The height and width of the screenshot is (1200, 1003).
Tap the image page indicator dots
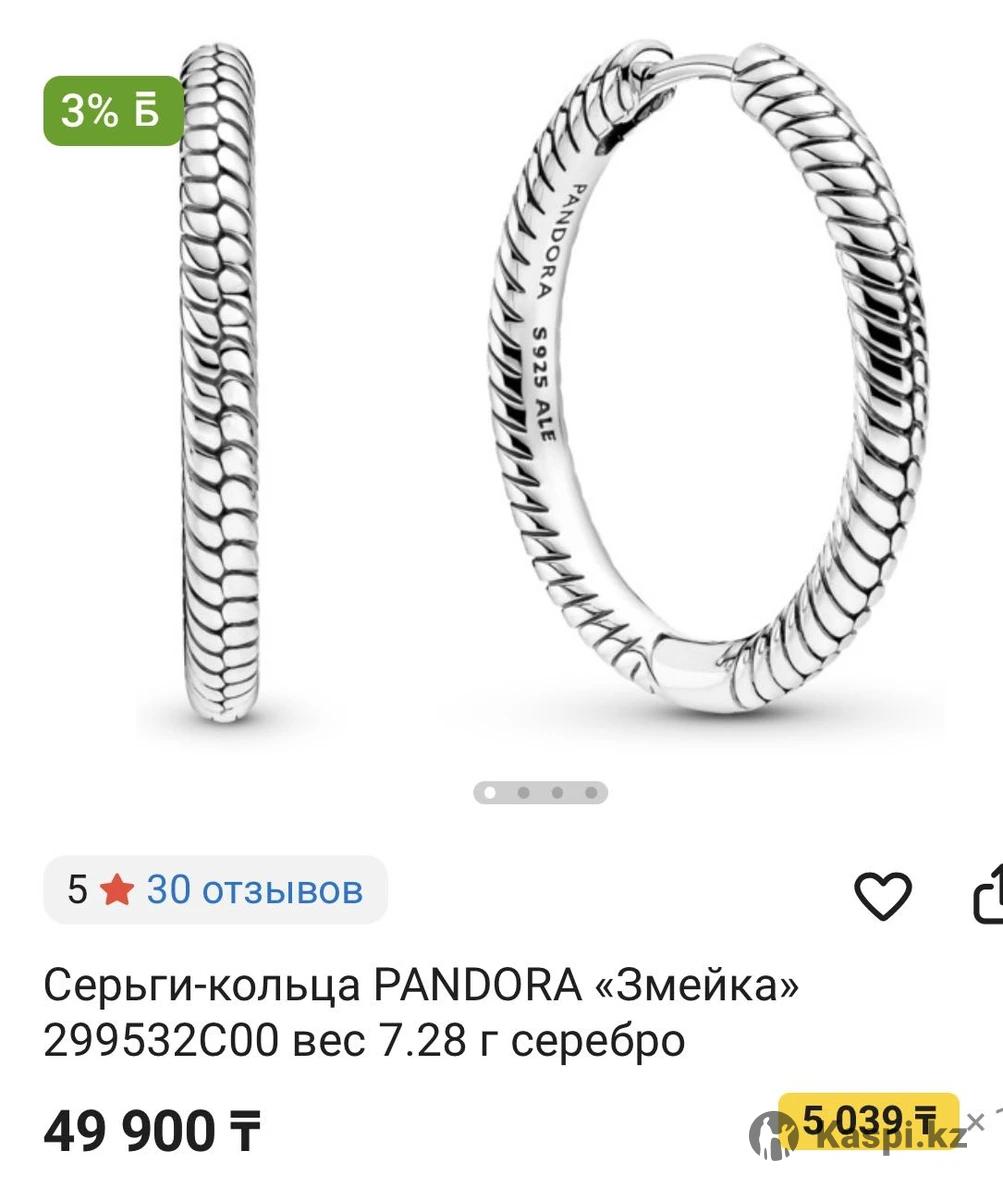pyautogui.click(x=540, y=792)
